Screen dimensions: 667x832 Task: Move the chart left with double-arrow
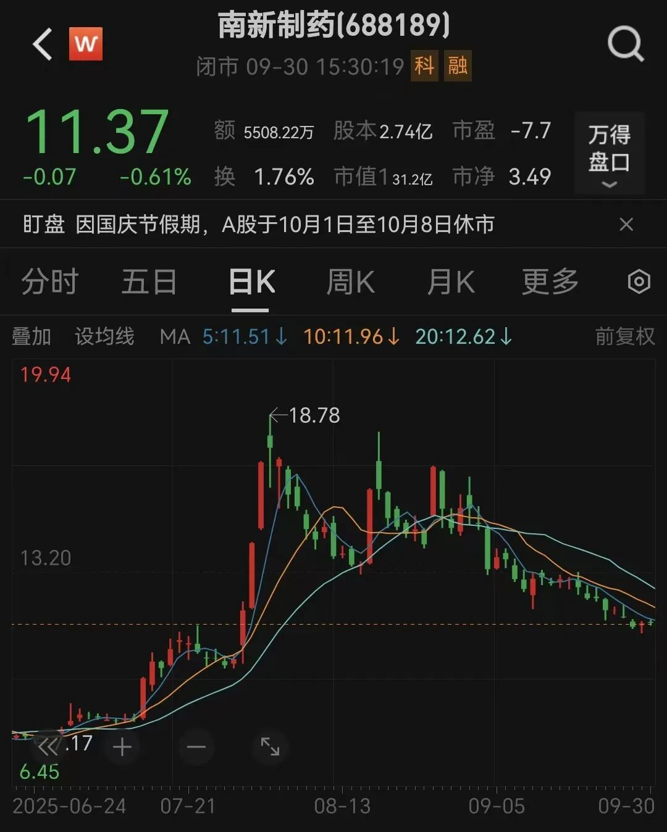(47, 746)
